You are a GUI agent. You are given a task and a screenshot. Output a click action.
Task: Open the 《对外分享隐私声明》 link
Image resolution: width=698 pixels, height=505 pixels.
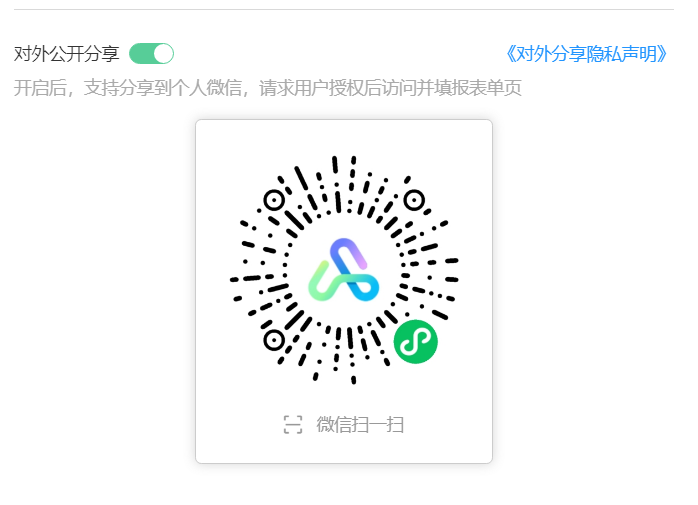pos(585,54)
